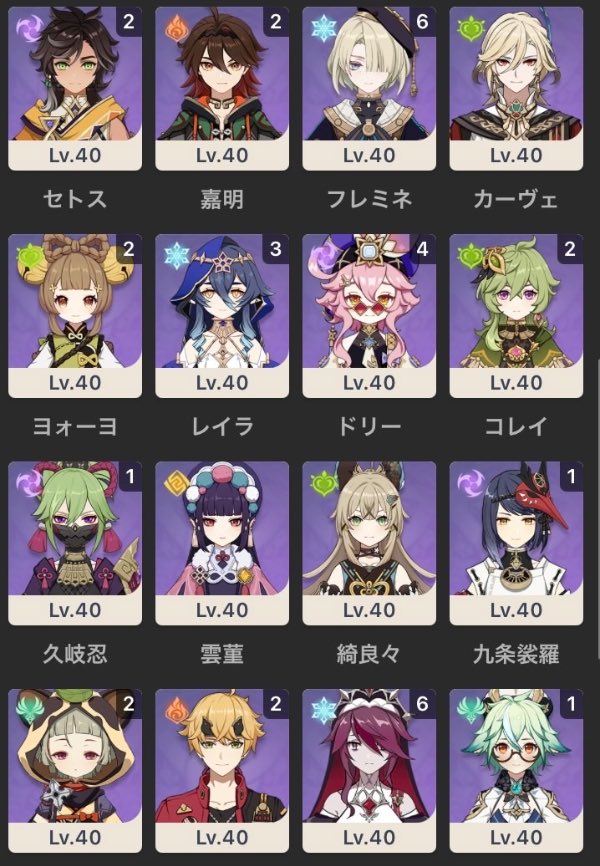Open 久岐忍 character card
The height and width of the screenshot is (866, 600).
[75, 541]
